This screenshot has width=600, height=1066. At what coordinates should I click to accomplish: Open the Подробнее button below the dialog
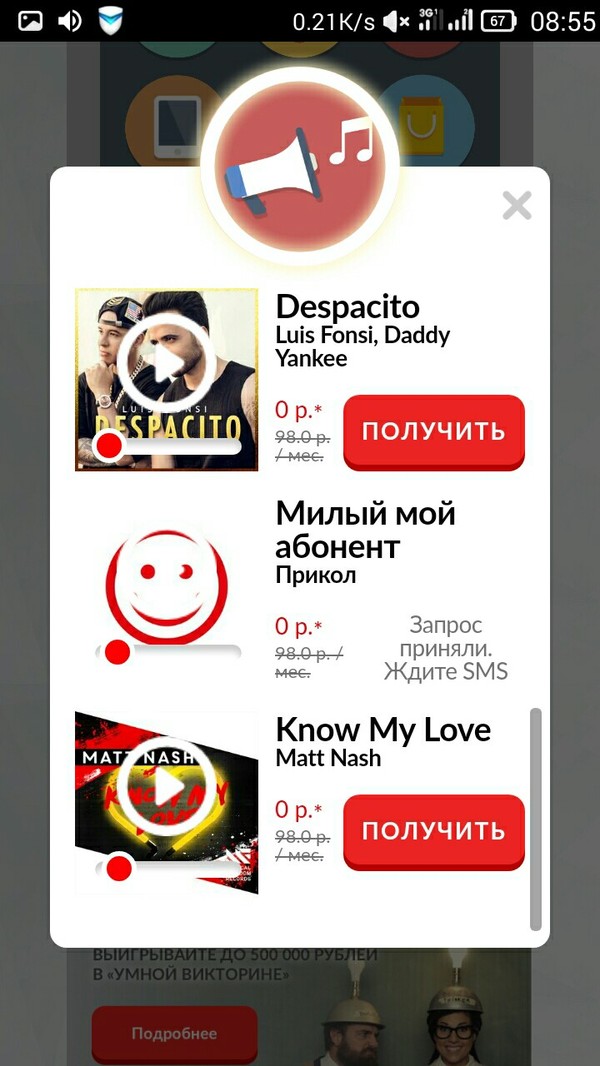pos(174,1034)
